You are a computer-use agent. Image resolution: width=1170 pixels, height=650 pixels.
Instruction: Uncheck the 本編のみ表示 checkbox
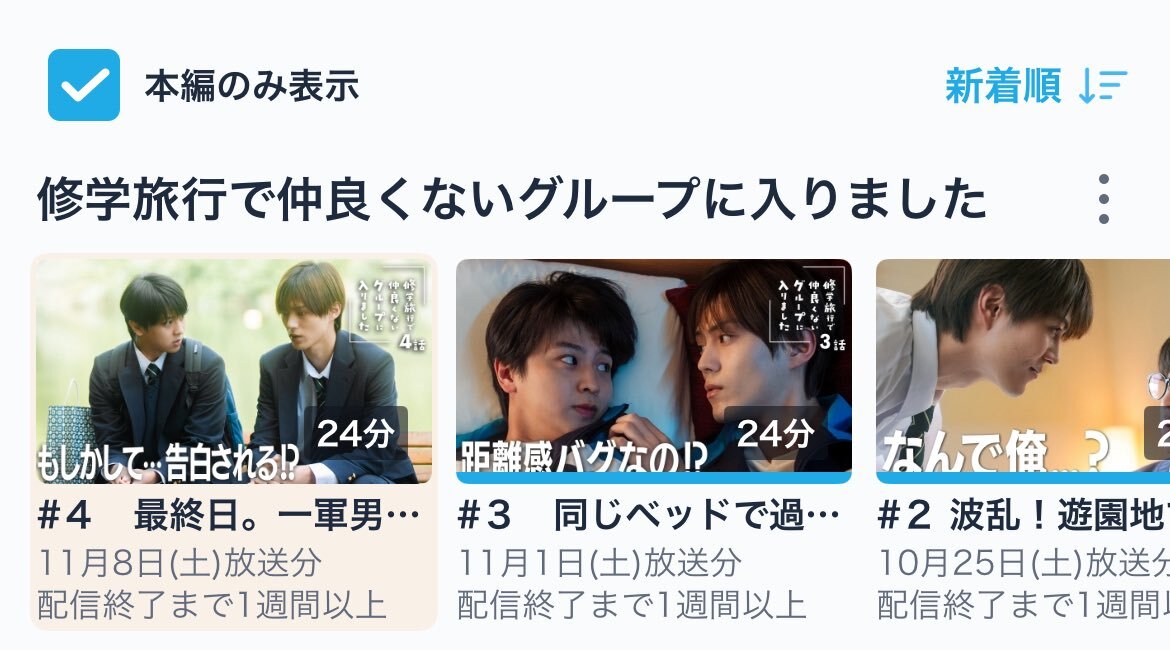tap(84, 85)
